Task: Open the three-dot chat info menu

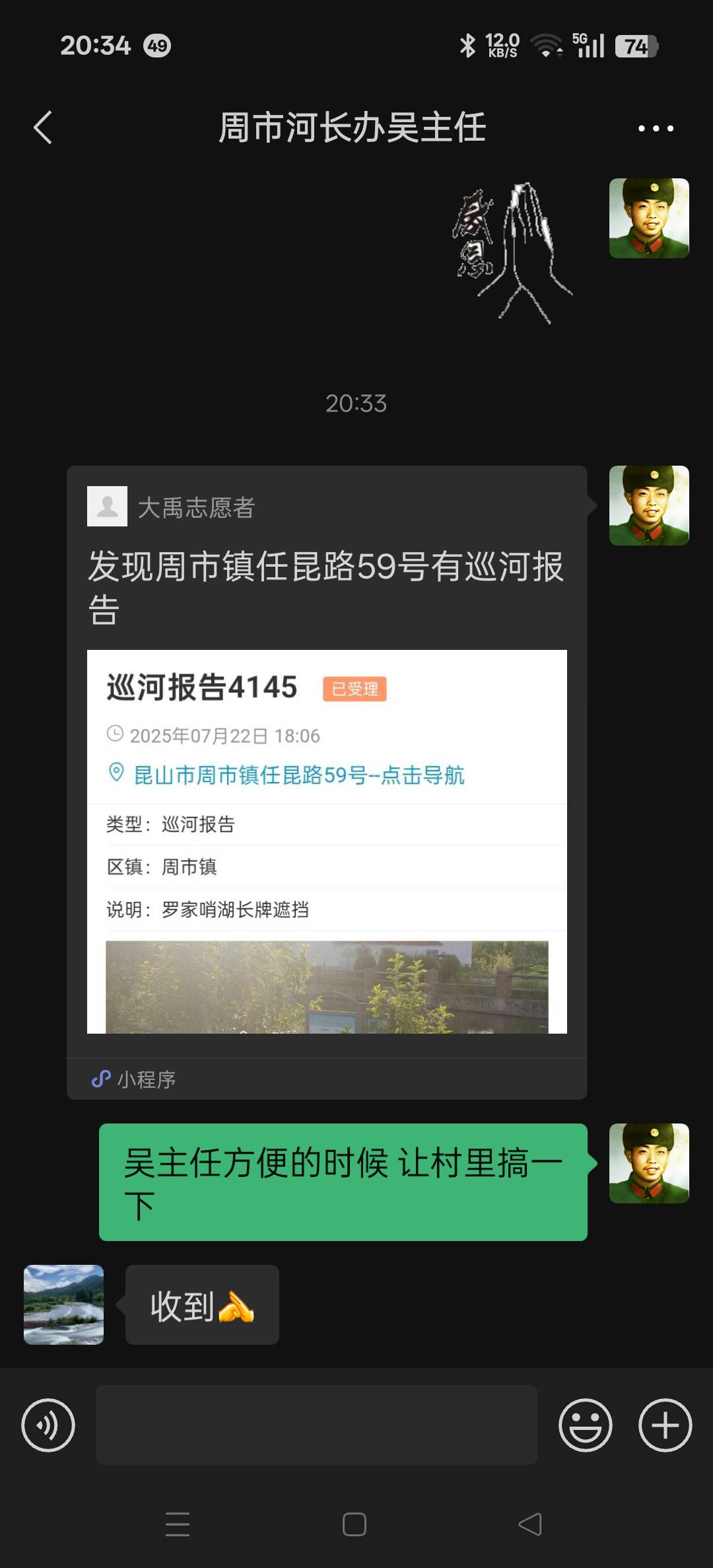Action: point(656,128)
